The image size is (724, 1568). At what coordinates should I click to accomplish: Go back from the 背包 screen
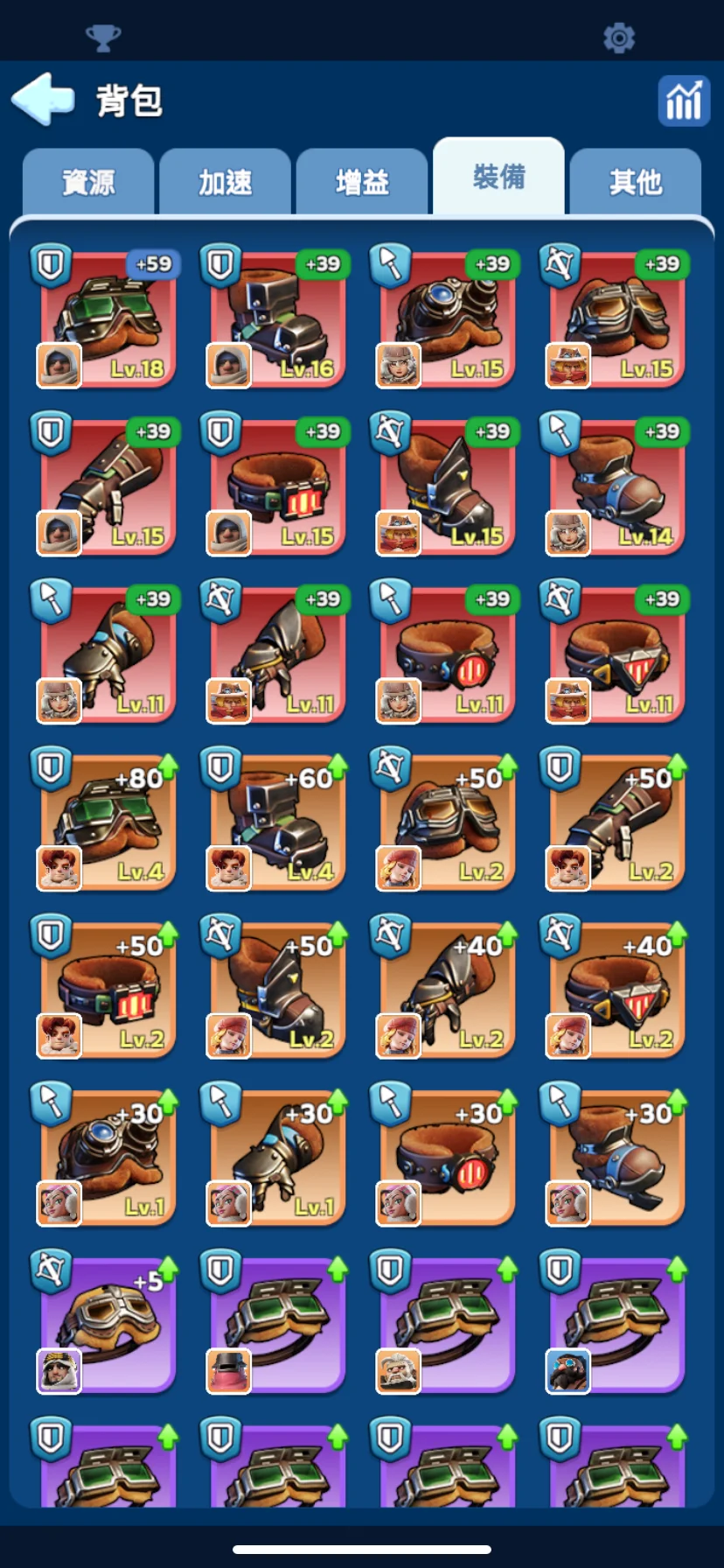[x=42, y=99]
